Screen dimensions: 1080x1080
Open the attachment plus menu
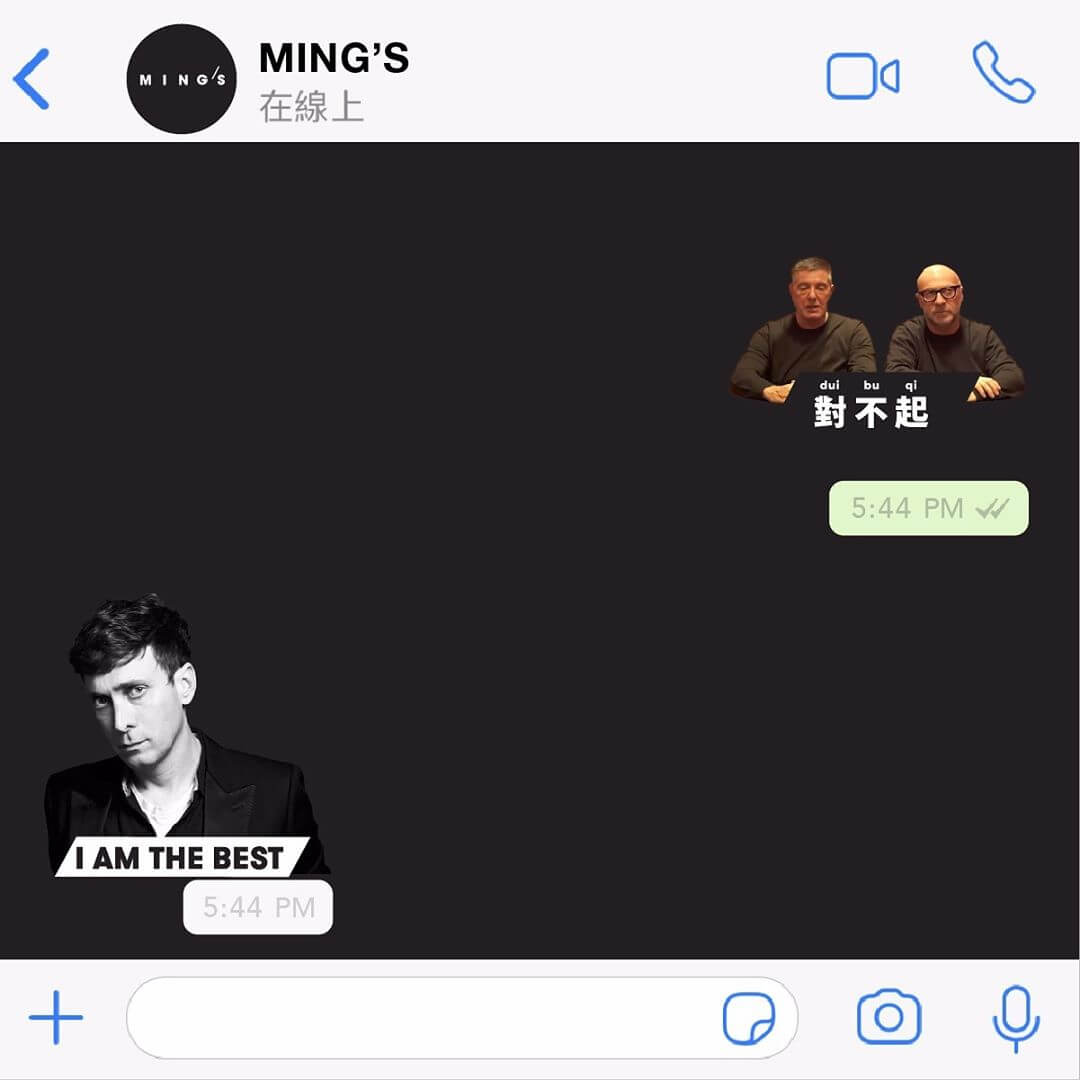(x=56, y=1018)
